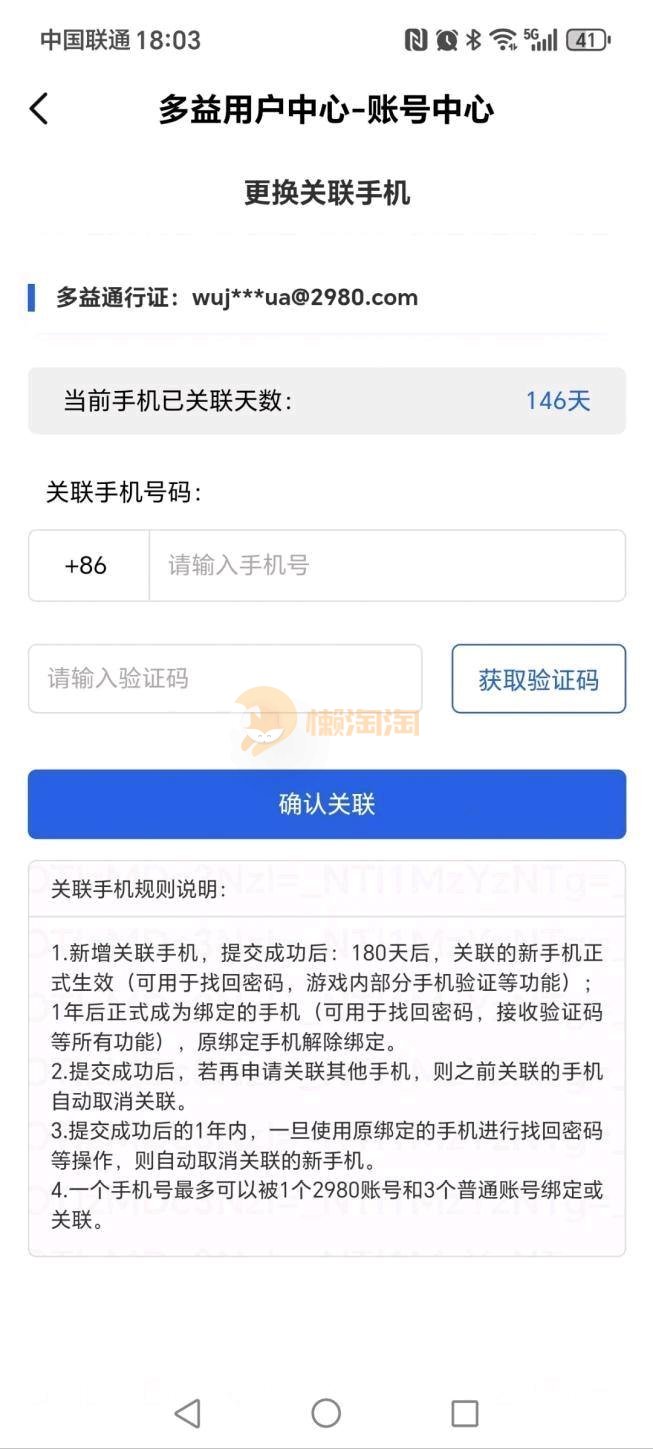Viewport: 653px width, 1449px height.
Task: Open the +86 country code selector
Action: click(x=87, y=565)
